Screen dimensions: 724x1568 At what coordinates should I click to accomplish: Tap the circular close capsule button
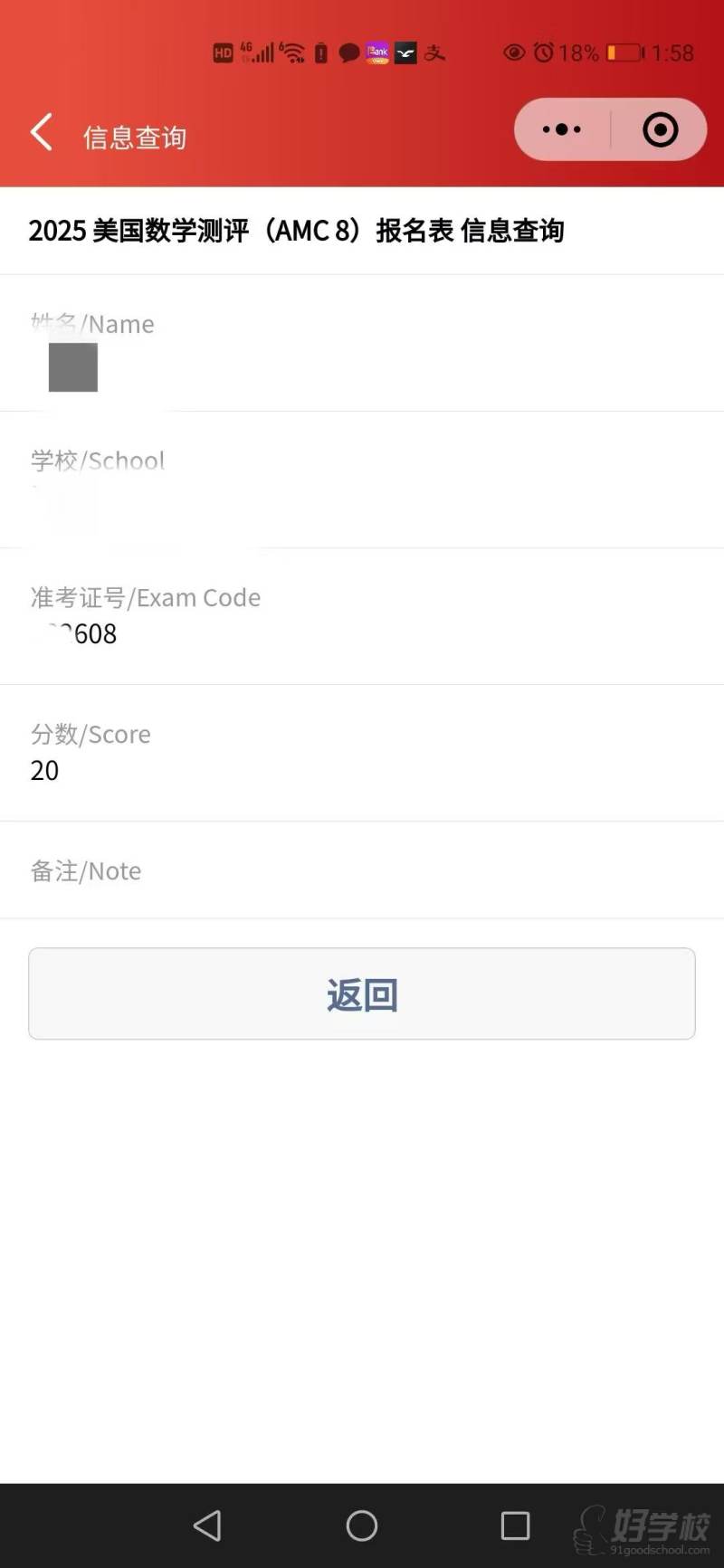point(660,129)
